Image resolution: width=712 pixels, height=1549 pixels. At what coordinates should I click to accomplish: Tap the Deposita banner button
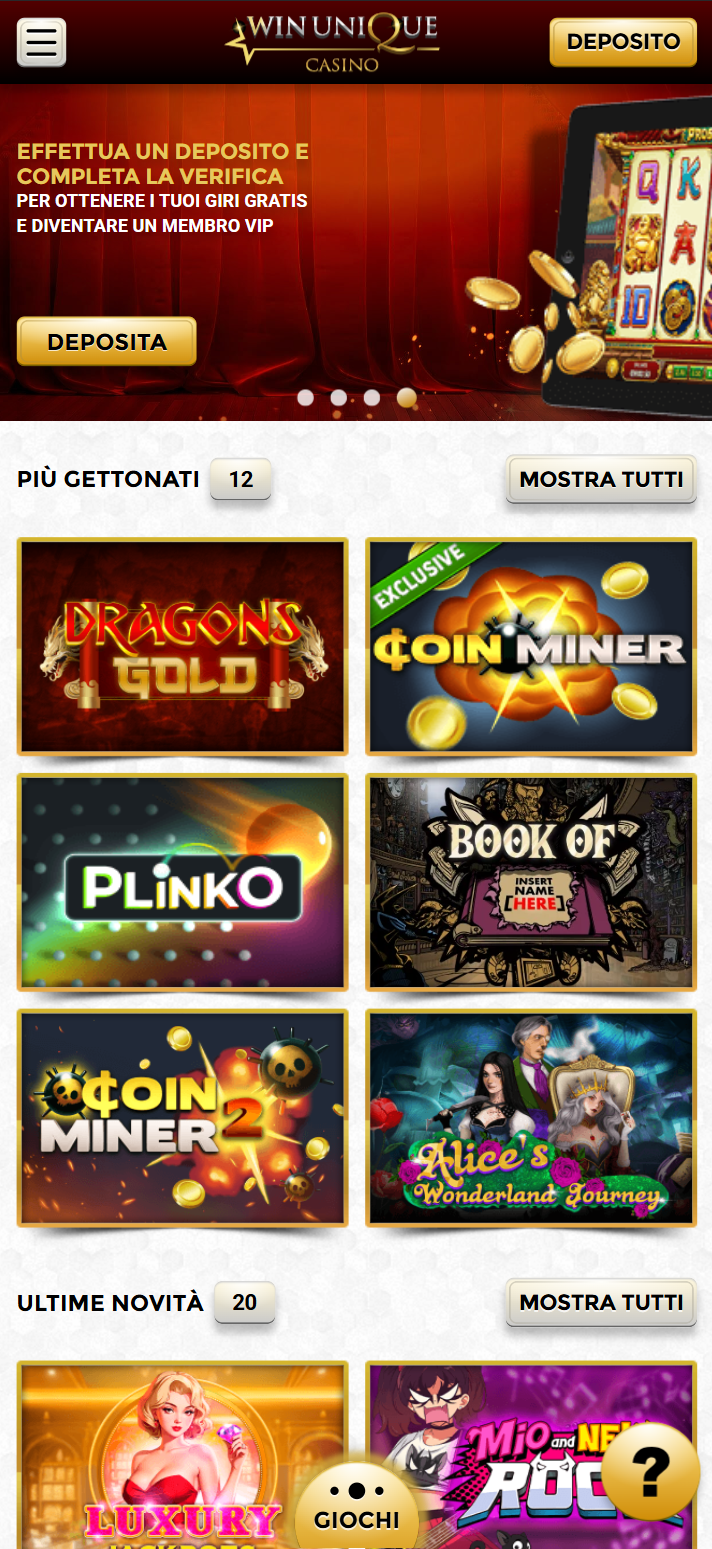pos(107,342)
